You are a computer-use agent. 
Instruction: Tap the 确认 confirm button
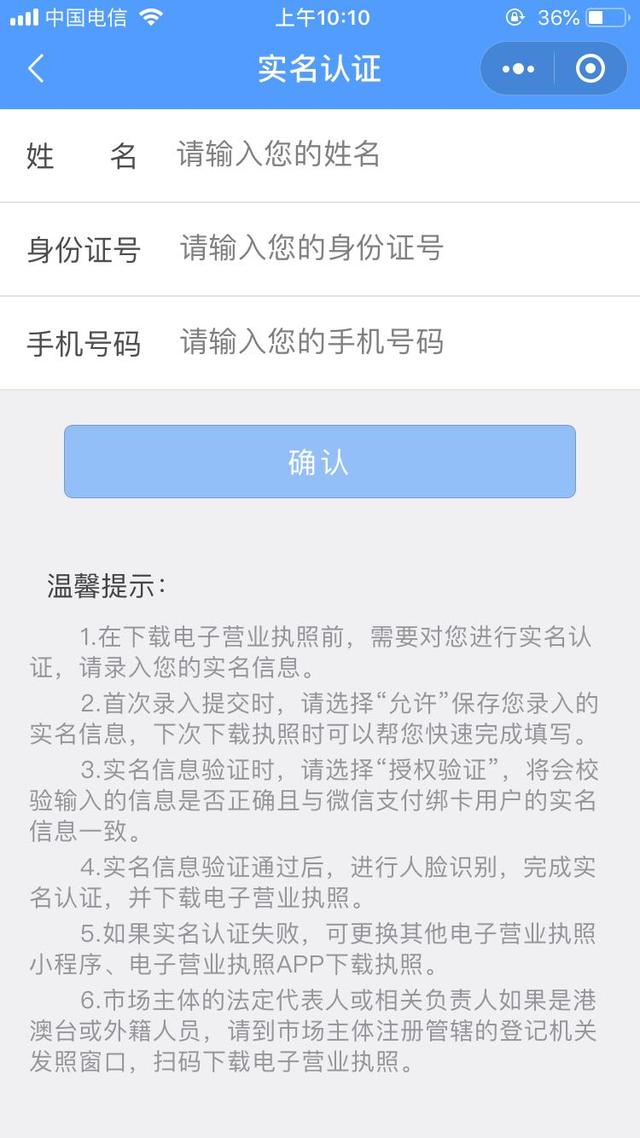tap(320, 462)
